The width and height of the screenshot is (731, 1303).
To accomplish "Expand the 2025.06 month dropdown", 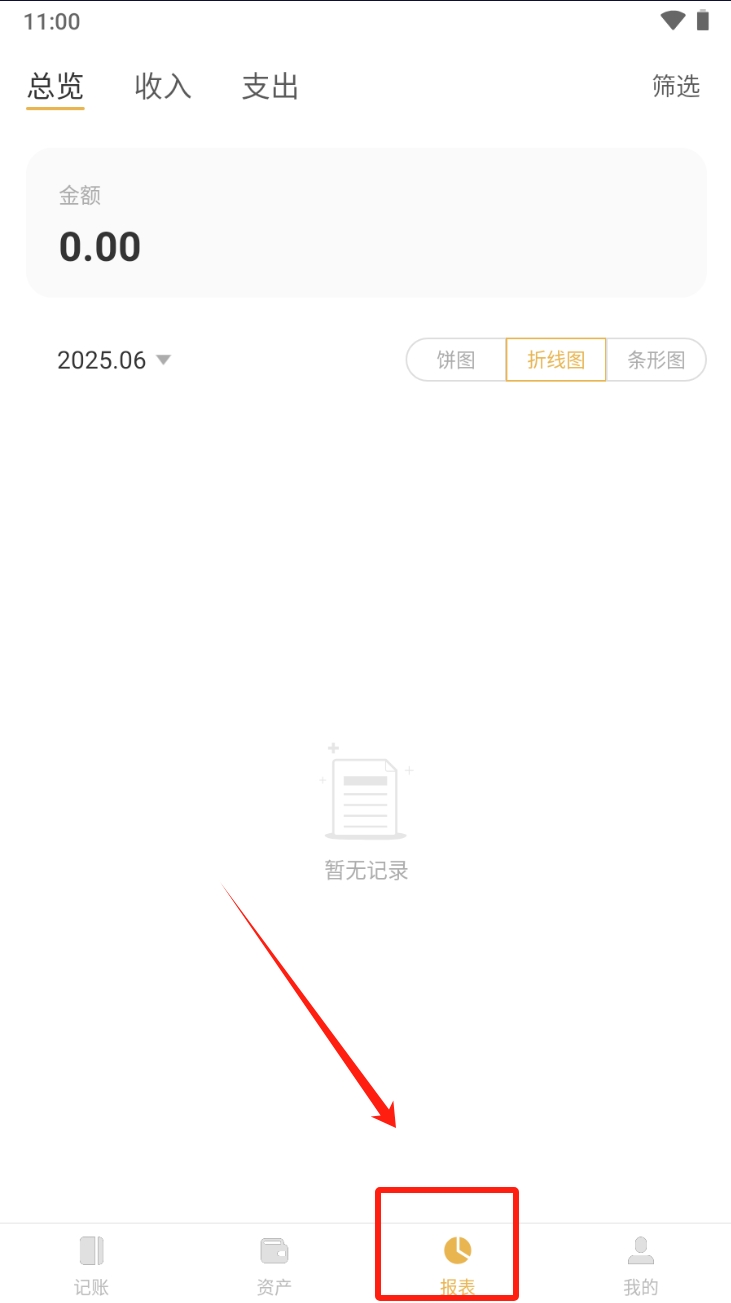I will click(113, 360).
